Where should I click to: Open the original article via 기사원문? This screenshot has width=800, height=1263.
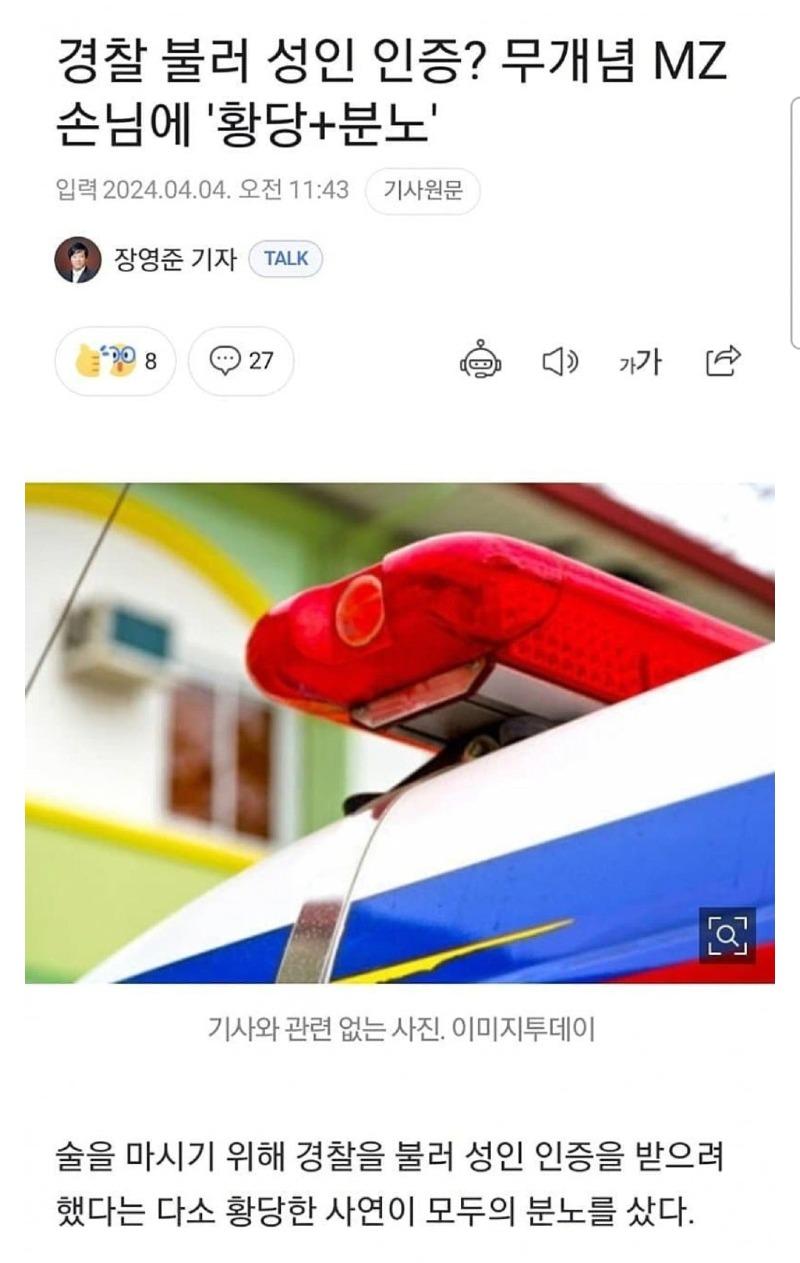pyautogui.click(x=423, y=191)
